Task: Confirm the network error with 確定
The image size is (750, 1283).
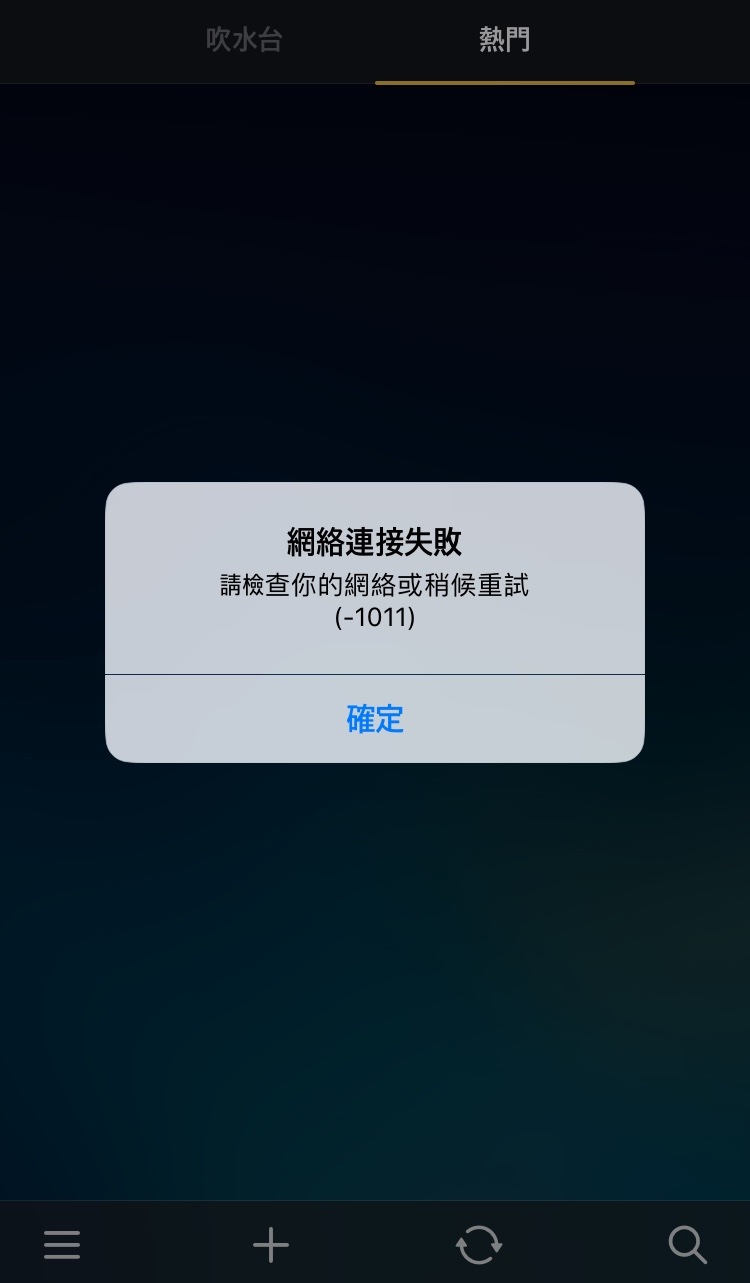Action: point(375,719)
